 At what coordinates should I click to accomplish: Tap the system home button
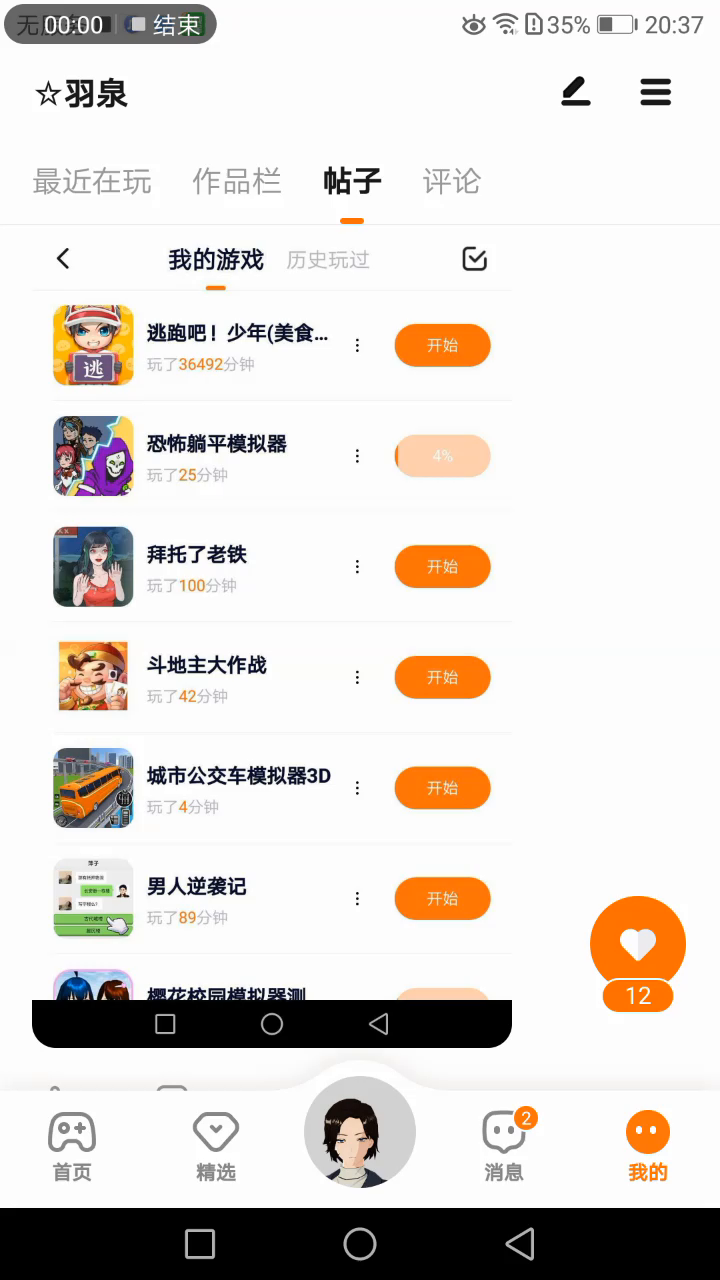[x=360, y=1244]
